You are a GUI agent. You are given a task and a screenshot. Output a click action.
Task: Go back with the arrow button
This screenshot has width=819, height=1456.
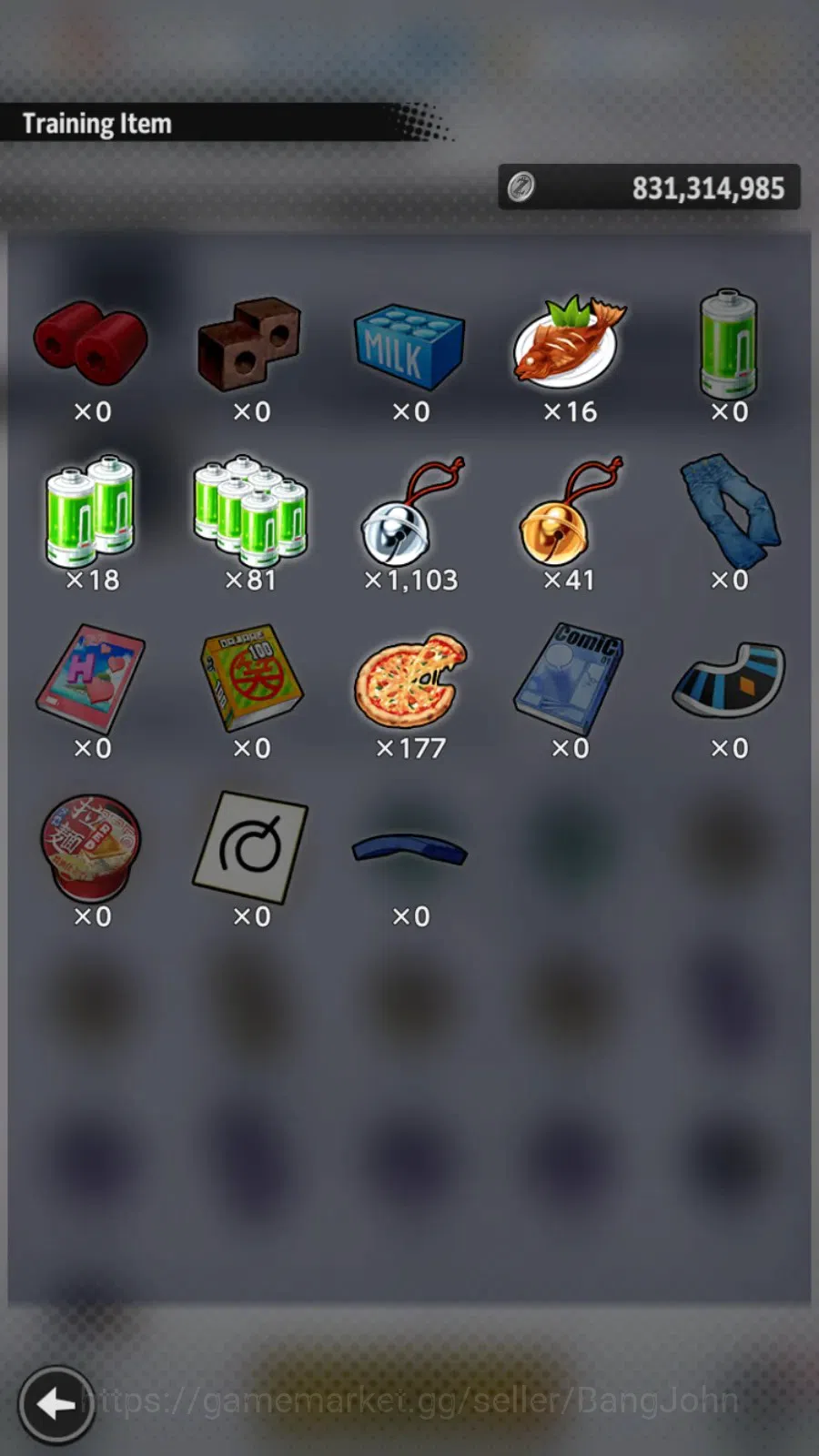pos(56,1404)
